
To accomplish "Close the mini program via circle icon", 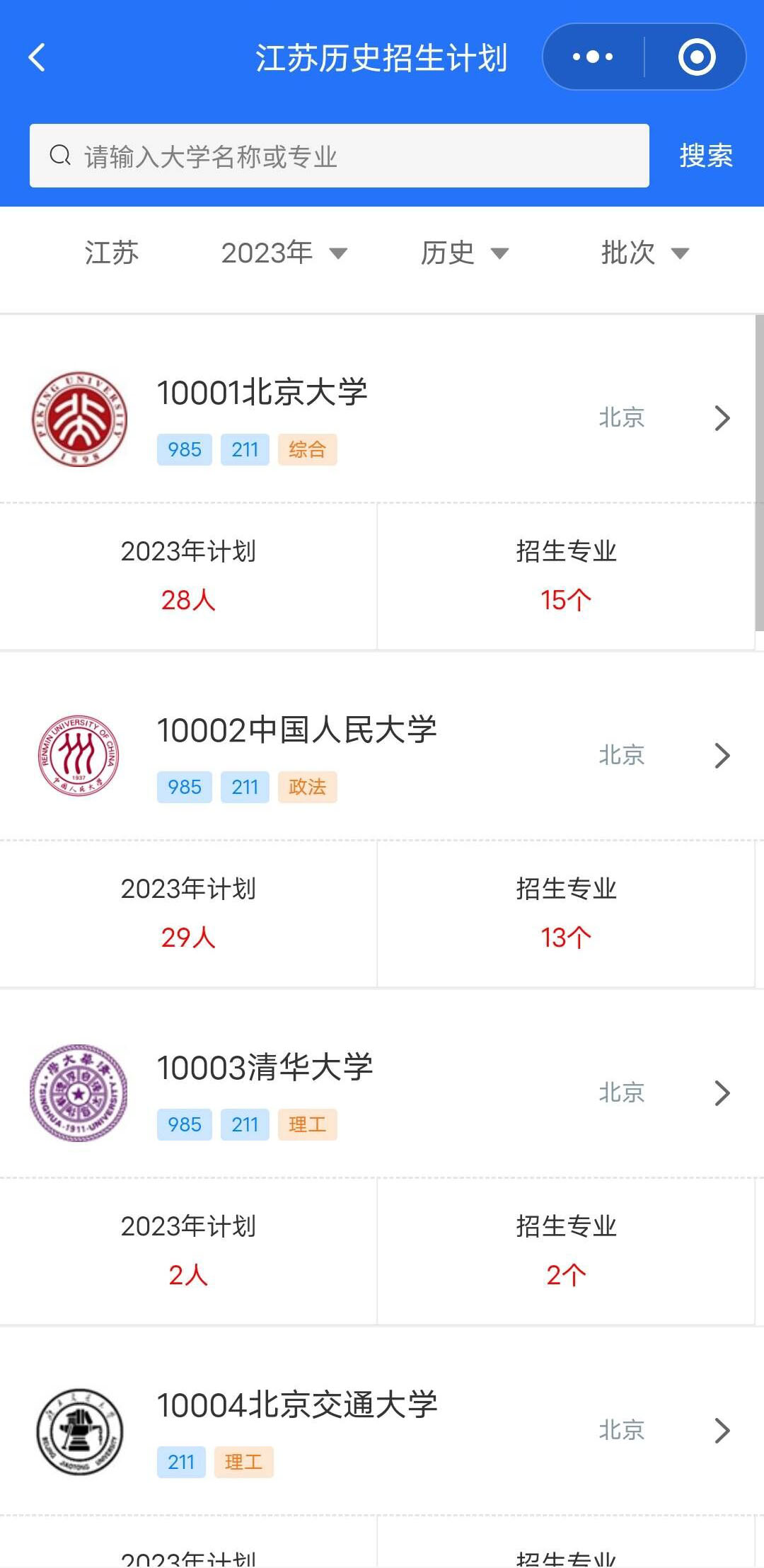I will [x=697, y=57].
